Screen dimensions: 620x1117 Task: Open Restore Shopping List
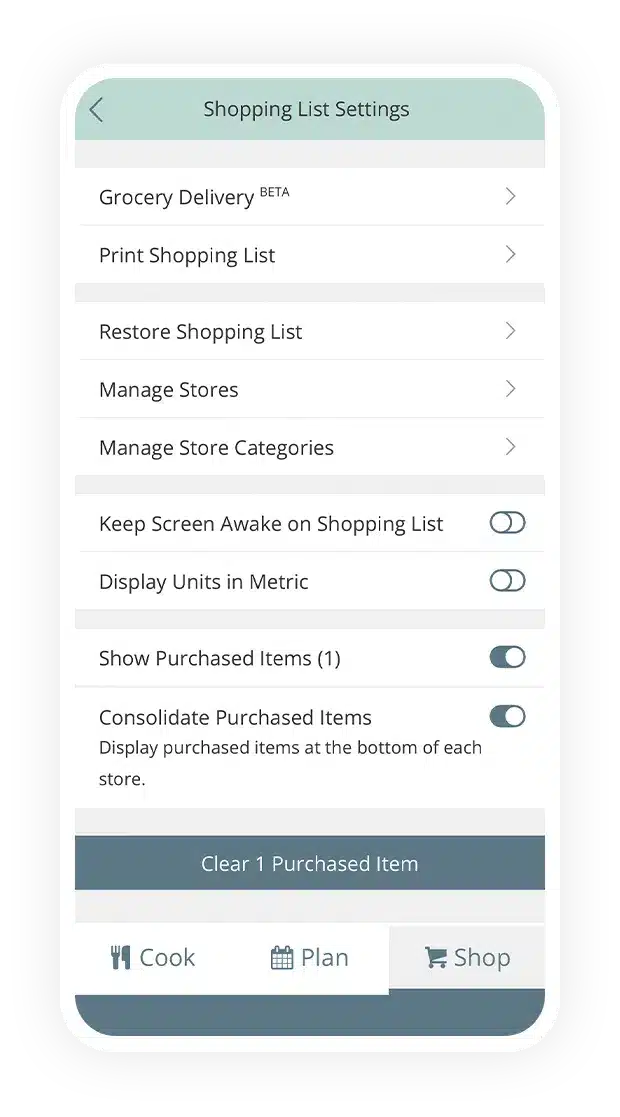[x=309, y=332]
